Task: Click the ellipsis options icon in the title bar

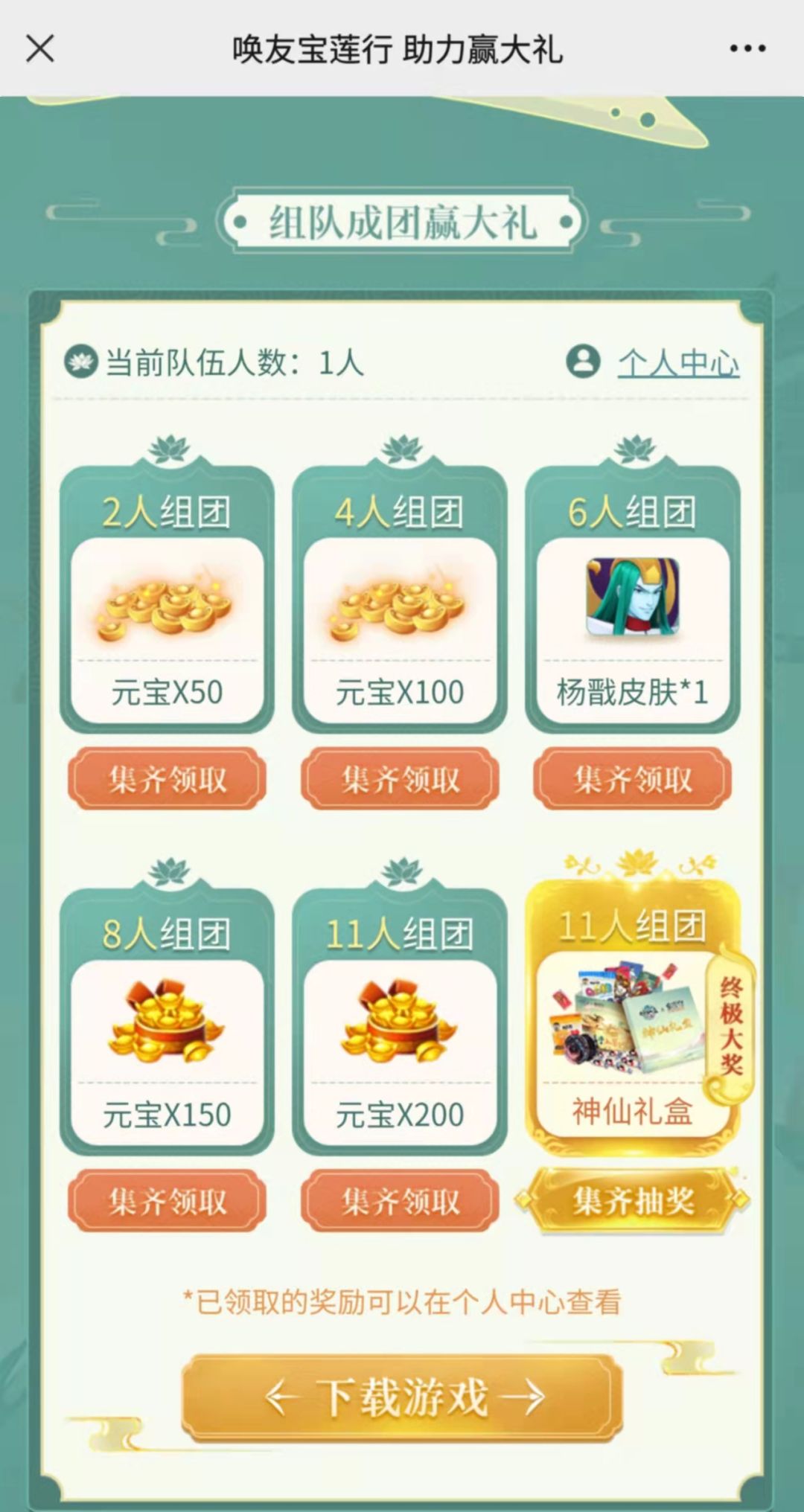Action: (747, 49)
